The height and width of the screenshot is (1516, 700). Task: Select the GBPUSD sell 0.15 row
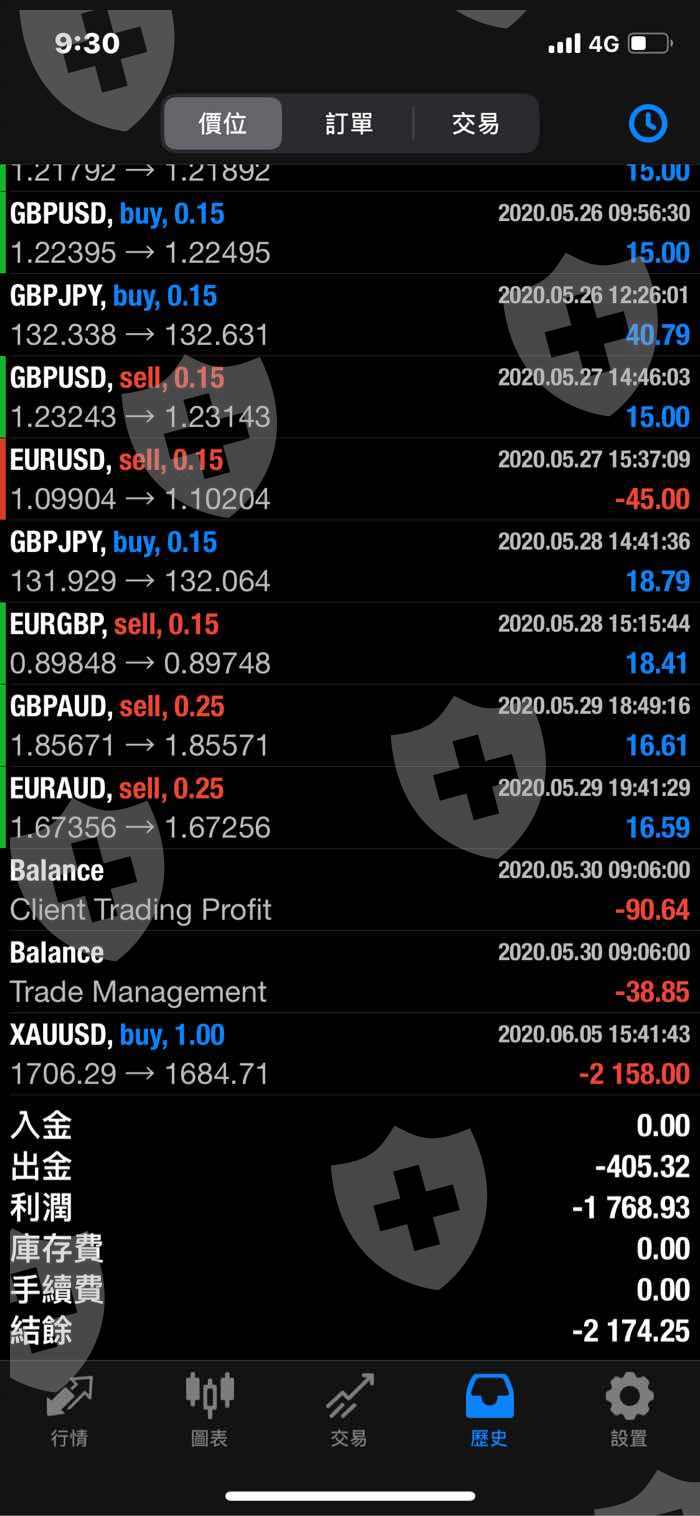[x=350, y=397]
